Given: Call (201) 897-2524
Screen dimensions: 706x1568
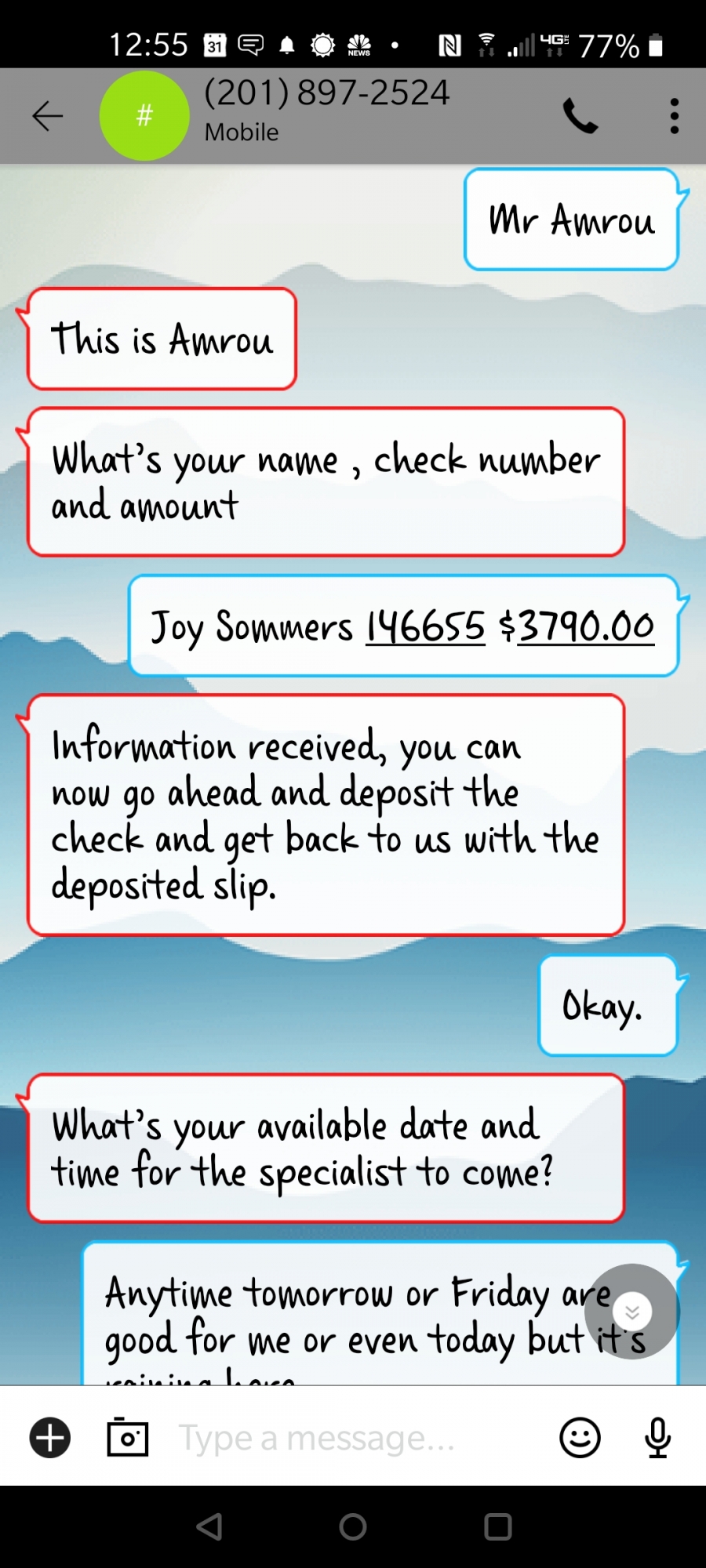Looking at the screenshot, I should tap(580, 116).
